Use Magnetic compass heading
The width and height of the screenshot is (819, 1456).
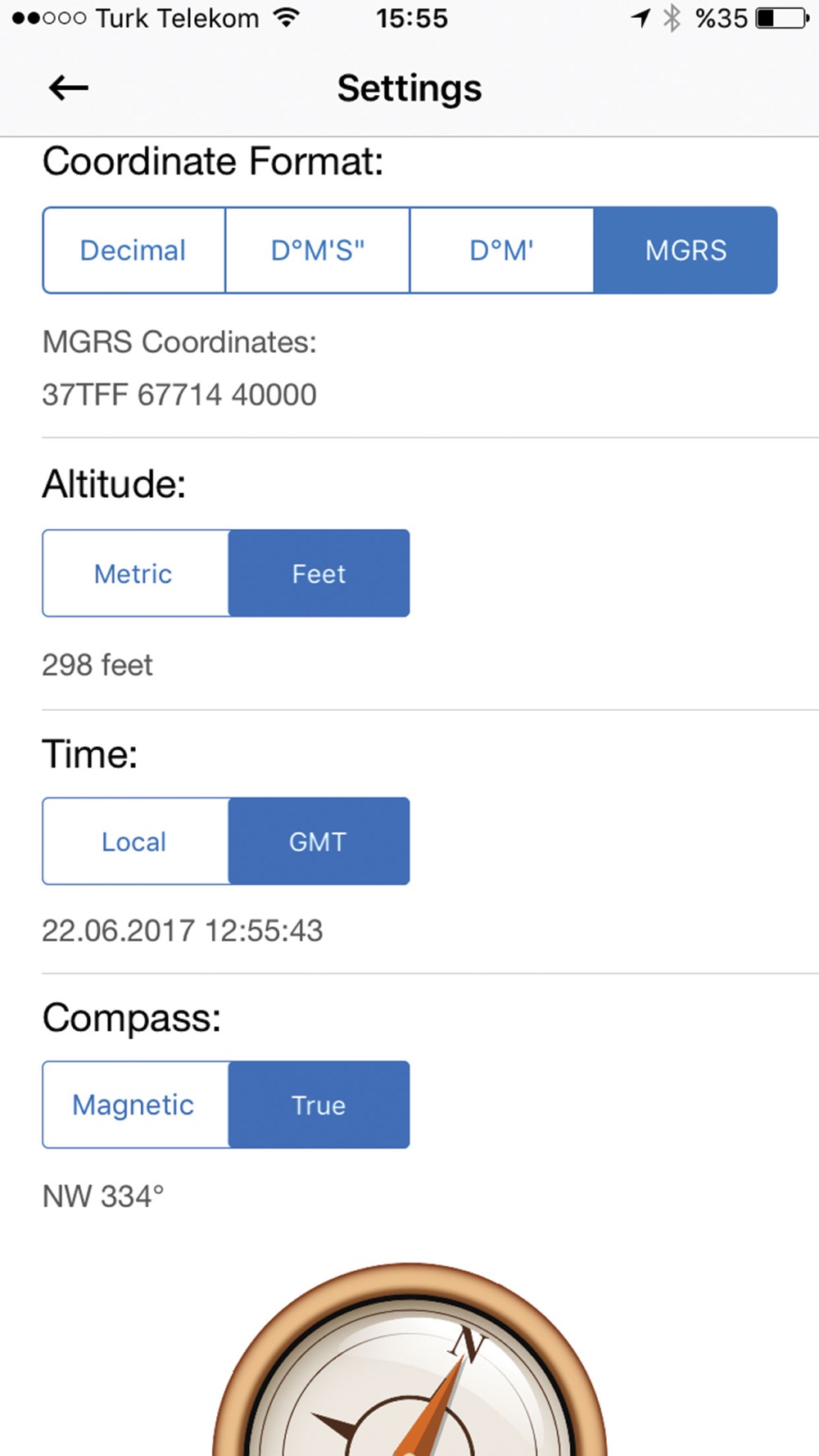point(135,1105)
